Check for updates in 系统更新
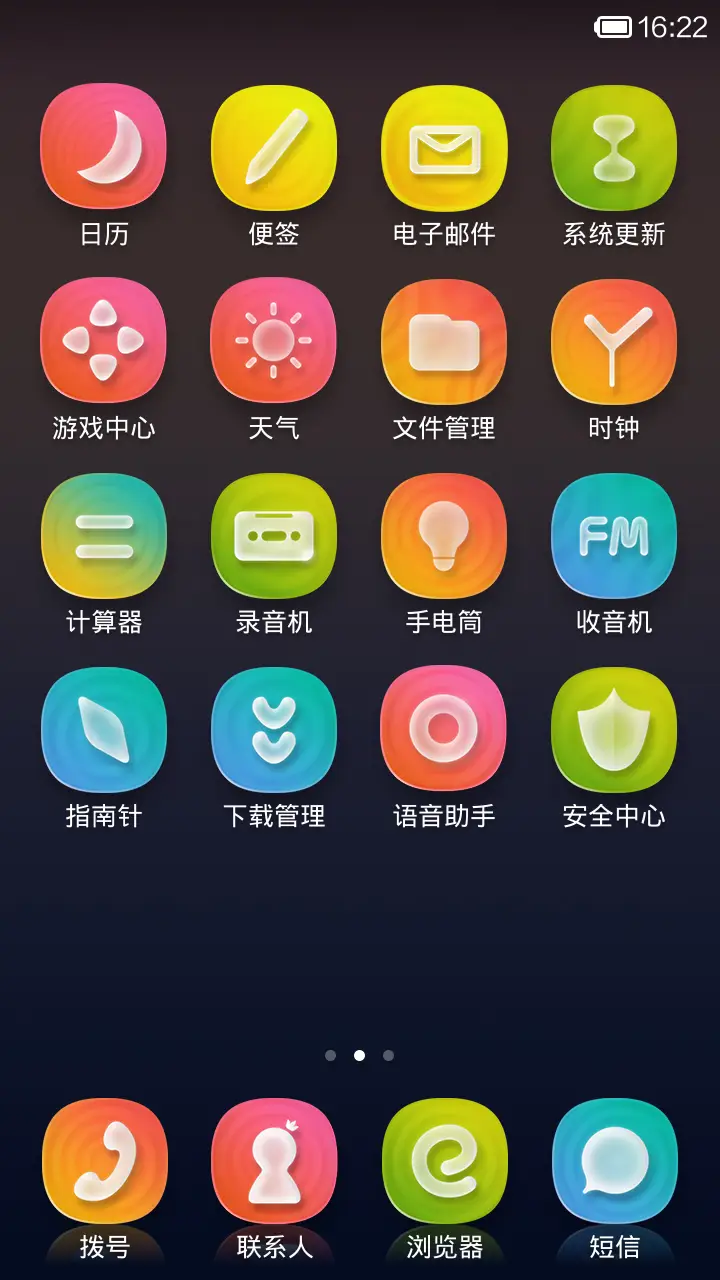 [x=613, y=147]
